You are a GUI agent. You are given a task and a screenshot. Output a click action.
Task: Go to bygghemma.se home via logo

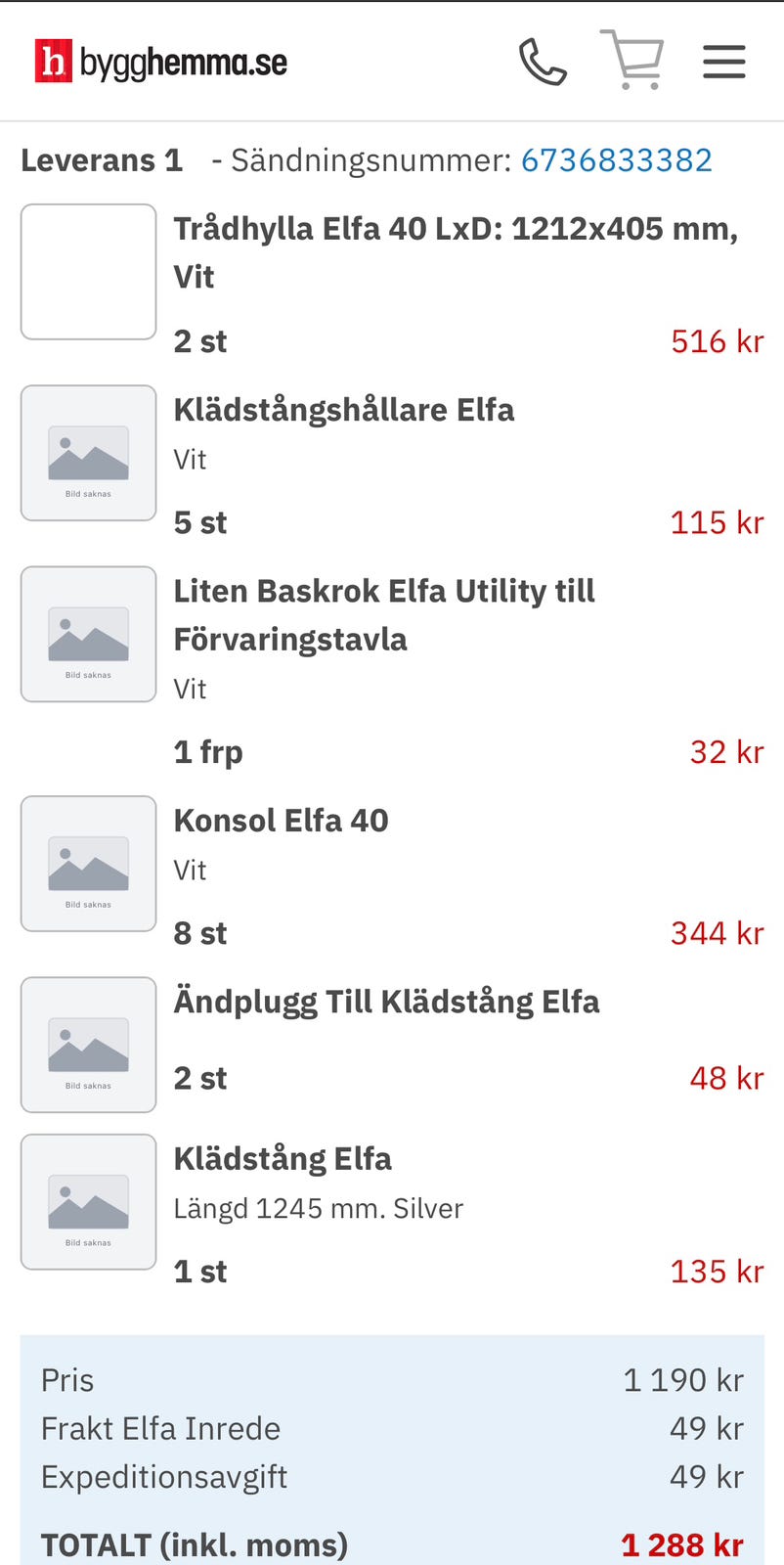coord(161,62)
